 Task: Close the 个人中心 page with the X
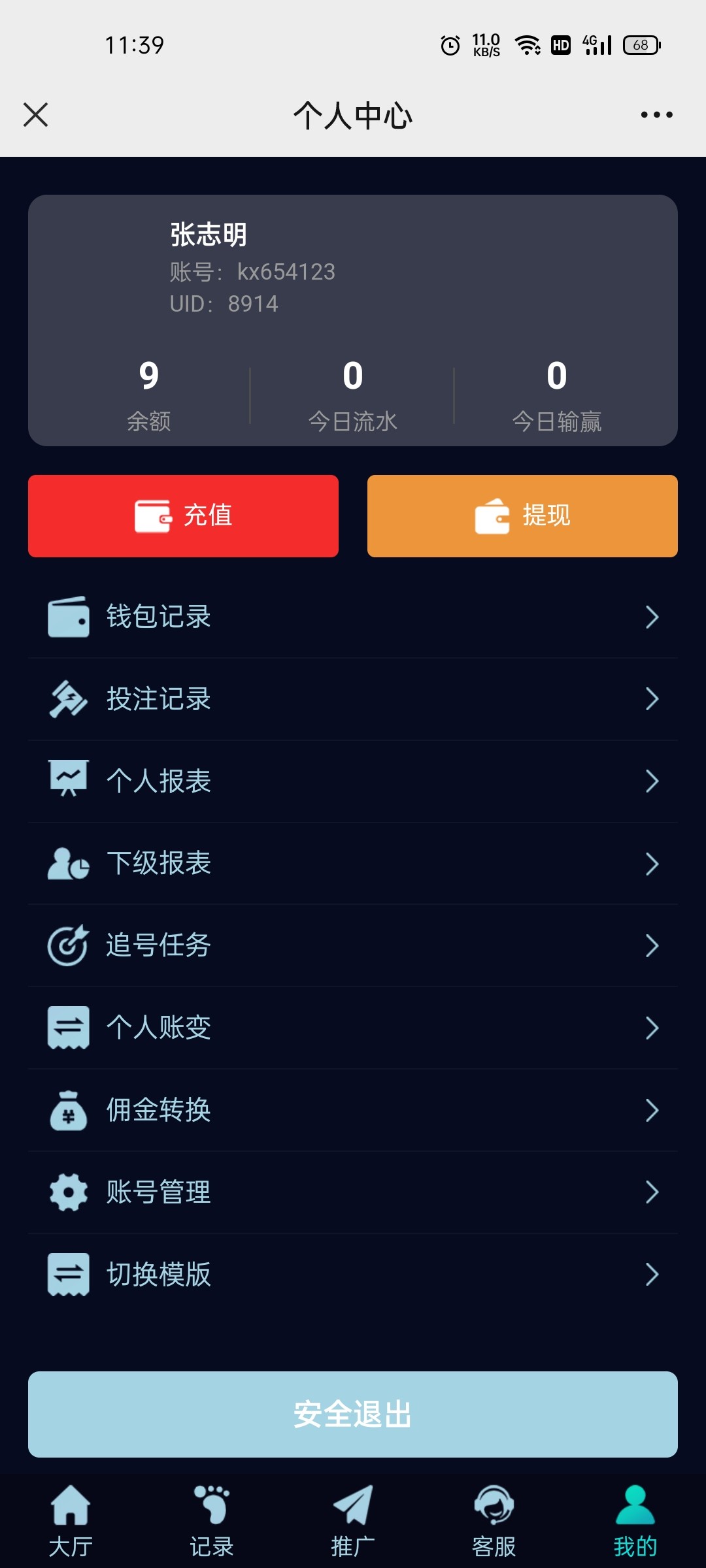[x=36, y=115]
